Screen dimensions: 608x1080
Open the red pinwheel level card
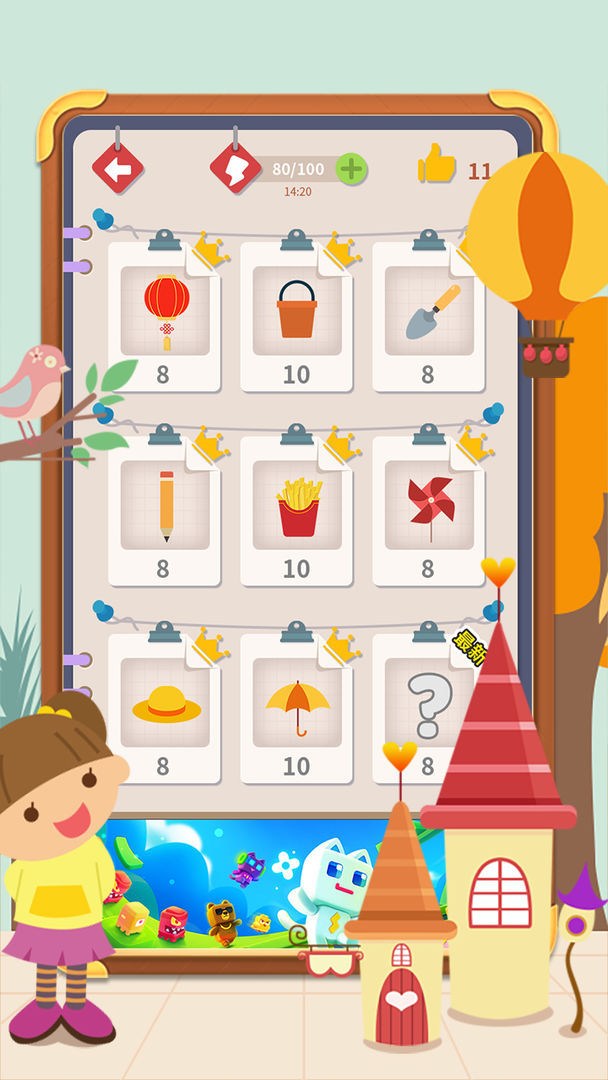pyautogui.click(x=428, y=510)
